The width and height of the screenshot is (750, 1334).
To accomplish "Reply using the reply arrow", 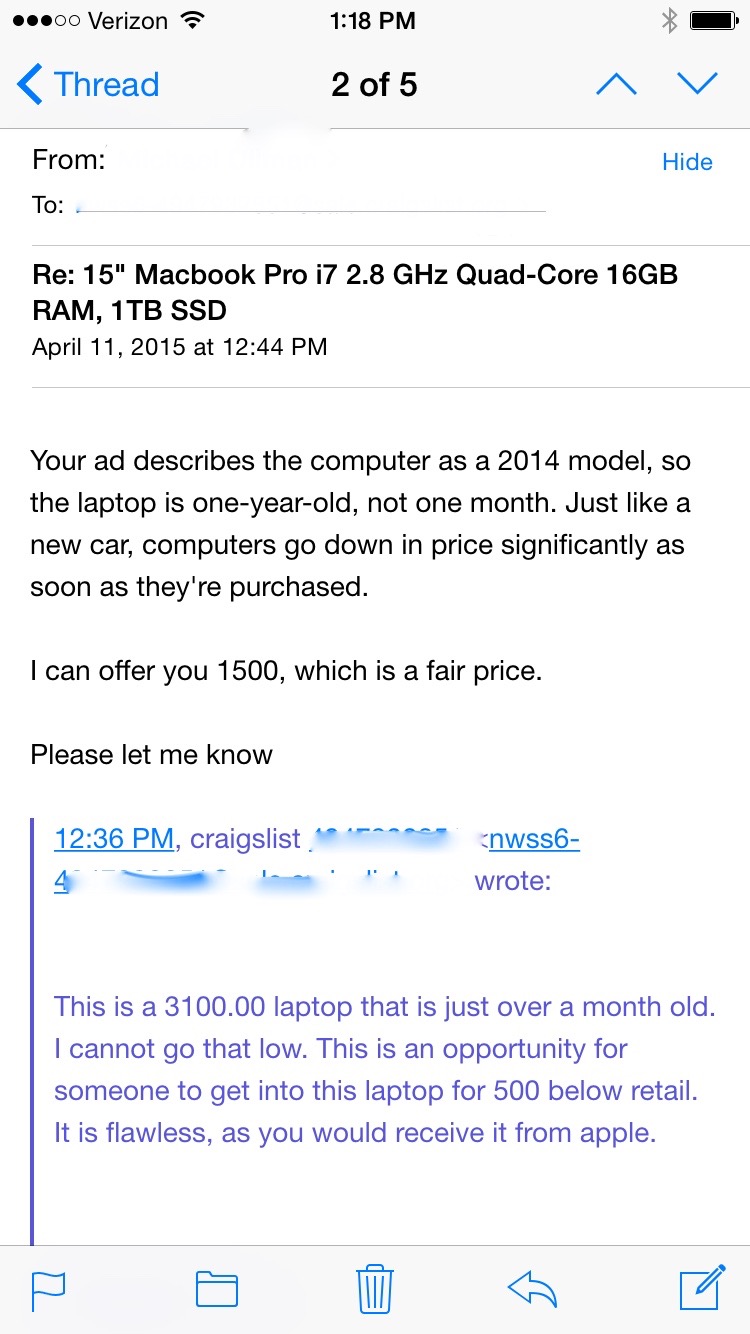I will click(532, 1289).
